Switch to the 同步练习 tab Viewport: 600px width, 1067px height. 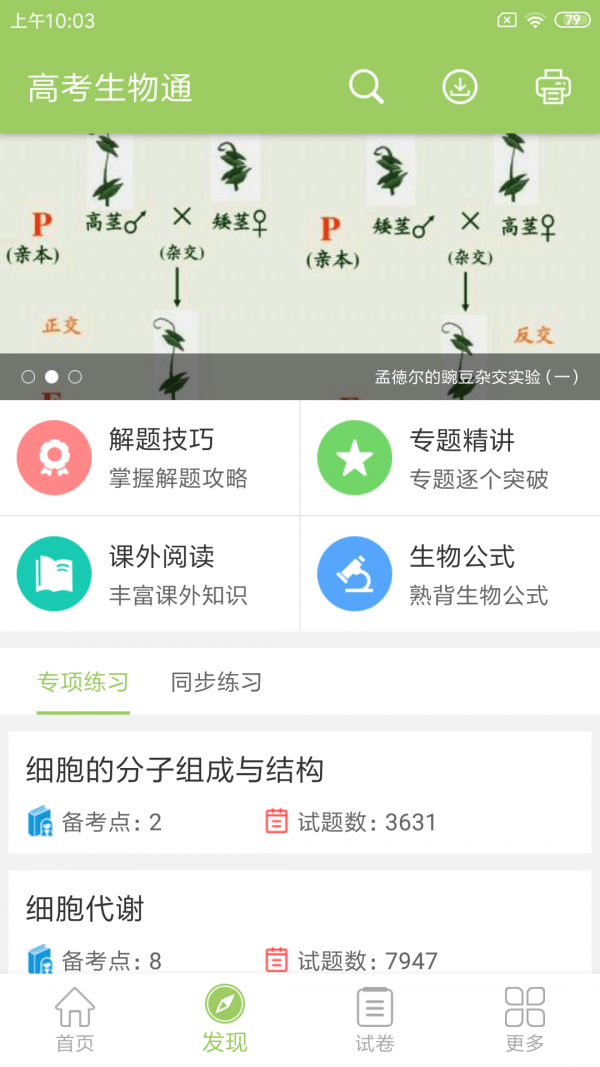click(x=216, y=683)
